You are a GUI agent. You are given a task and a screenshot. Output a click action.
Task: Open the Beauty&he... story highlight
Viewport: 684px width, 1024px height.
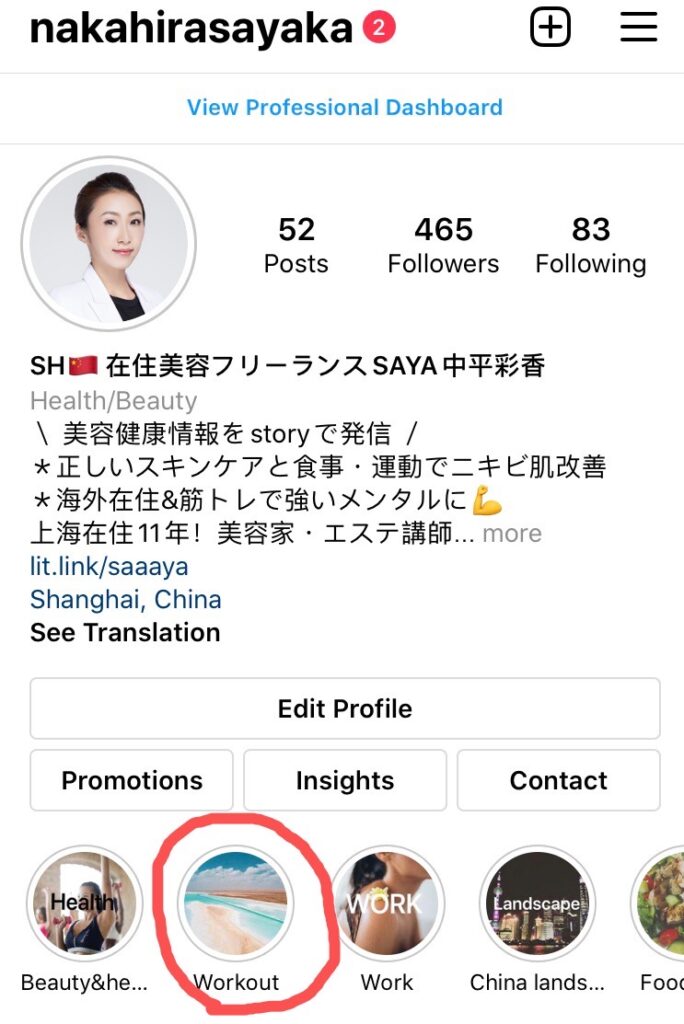[84, 903]
